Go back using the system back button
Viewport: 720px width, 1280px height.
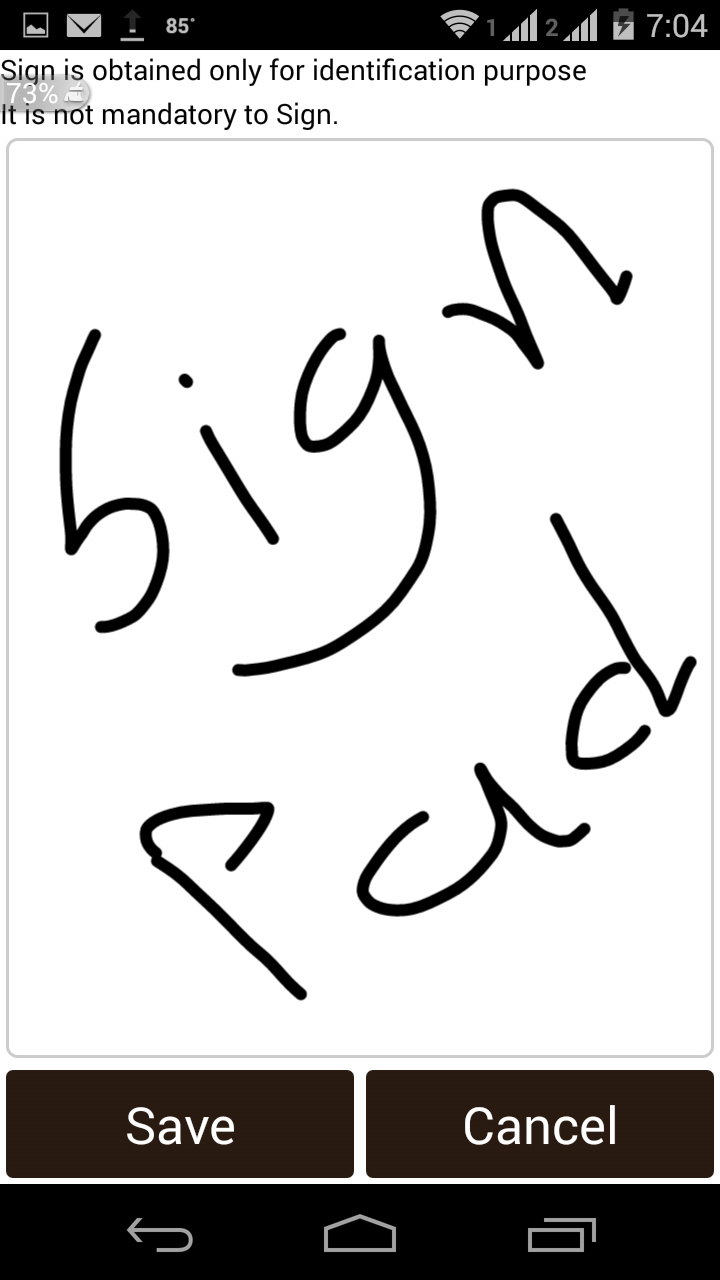pyautogui.click(x=160, y=1234)
